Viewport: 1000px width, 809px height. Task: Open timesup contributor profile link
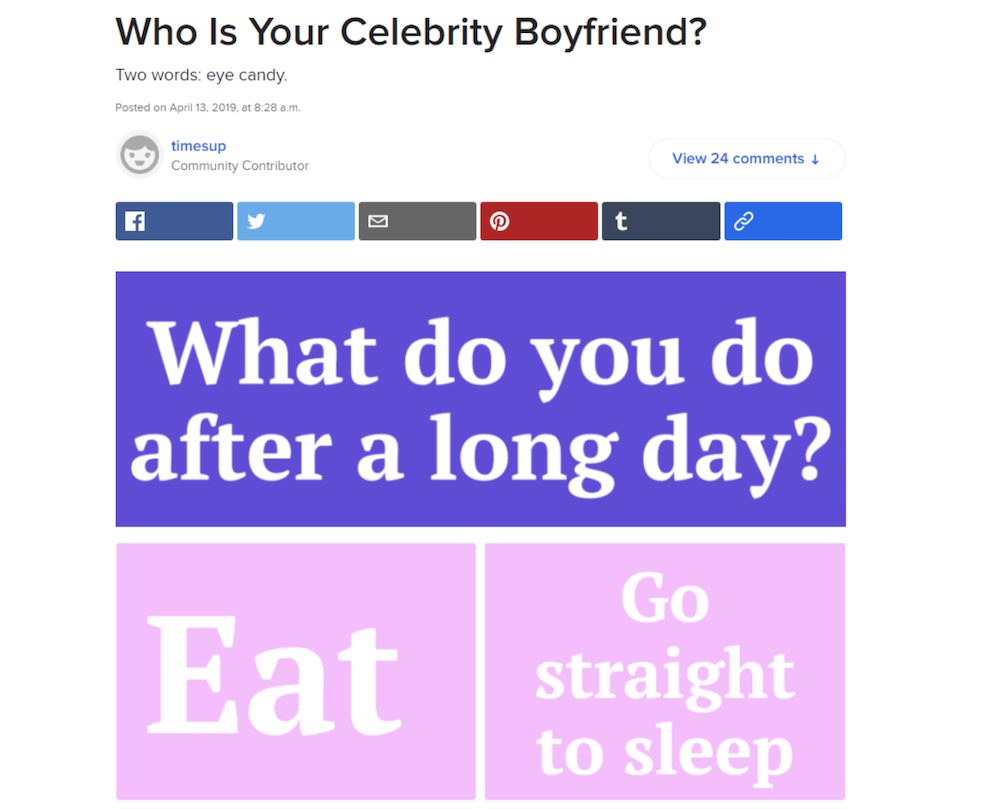pos(198,146)
